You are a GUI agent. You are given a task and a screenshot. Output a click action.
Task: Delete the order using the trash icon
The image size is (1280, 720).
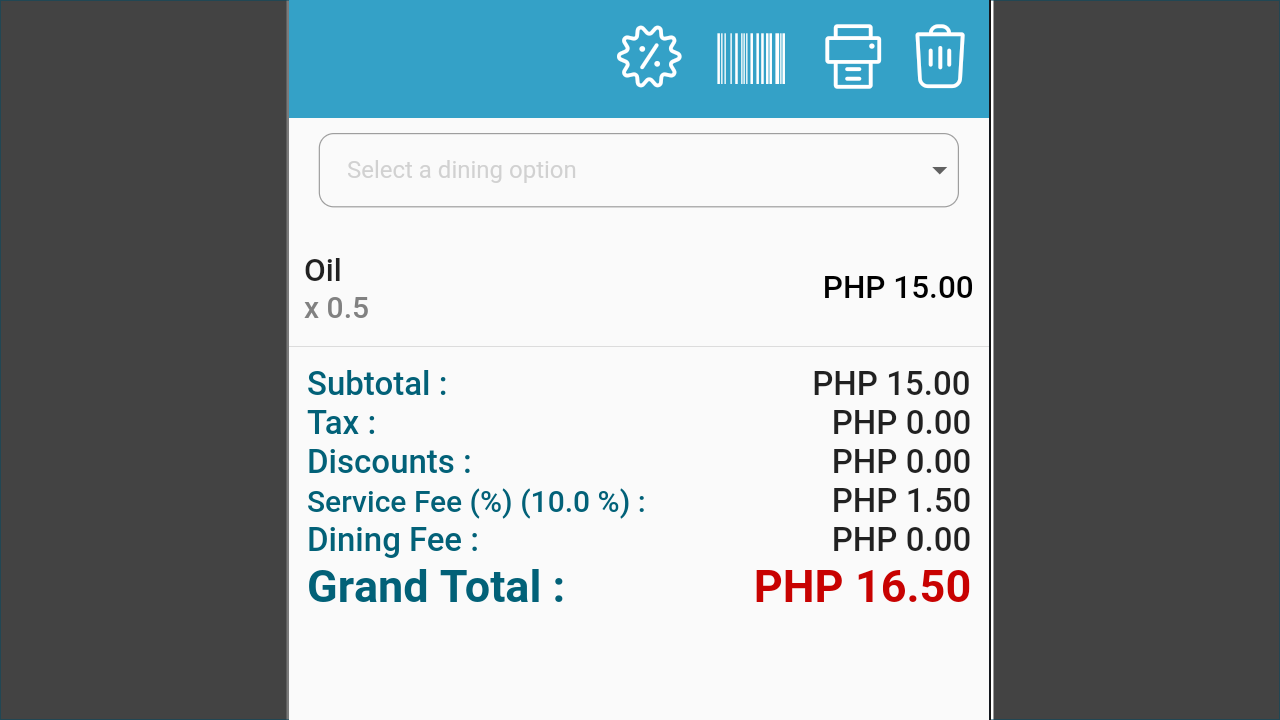pyautogui.click(x=939, y=58)
